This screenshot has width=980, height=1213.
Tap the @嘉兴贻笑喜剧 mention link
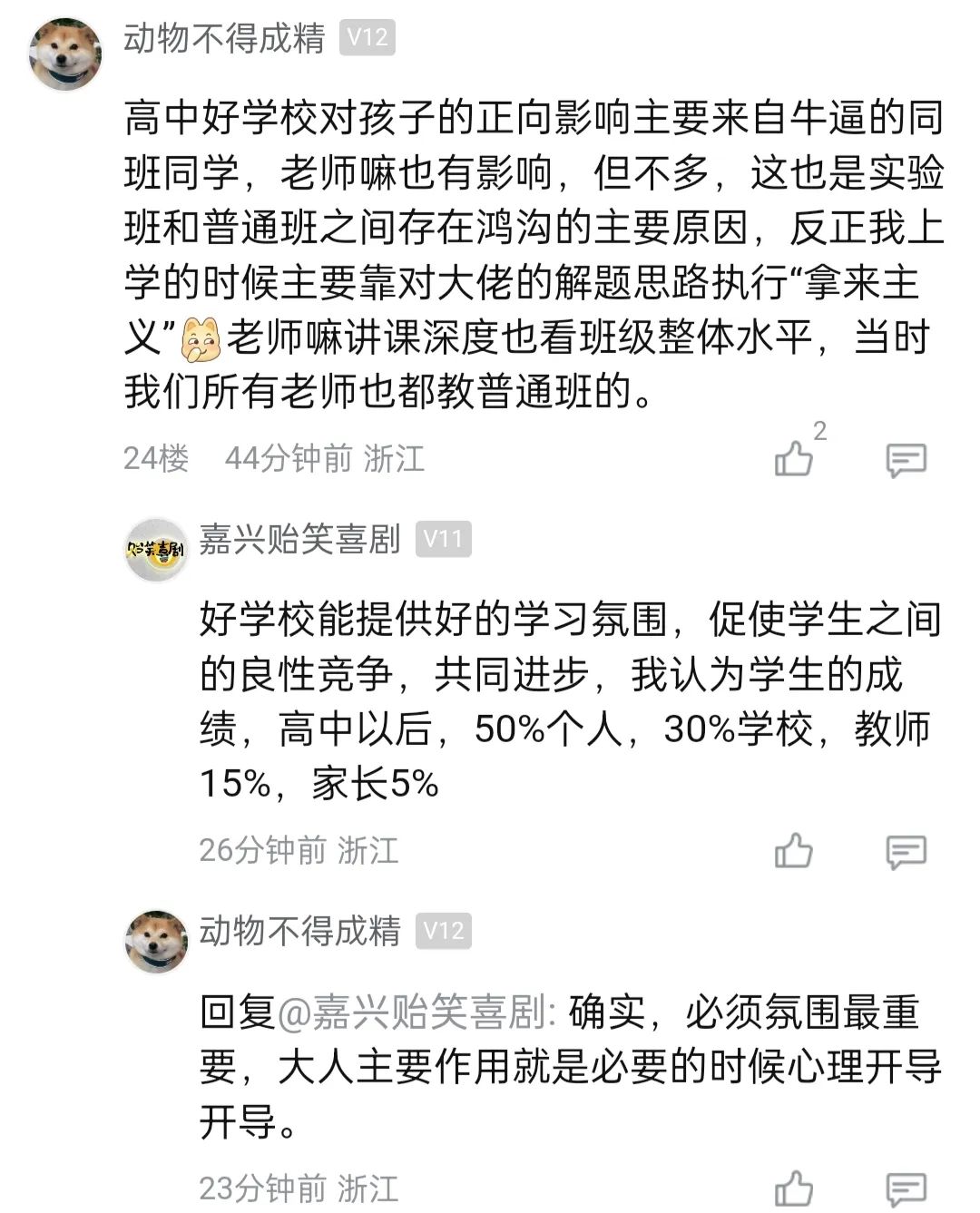click(x=415, y=1012)
